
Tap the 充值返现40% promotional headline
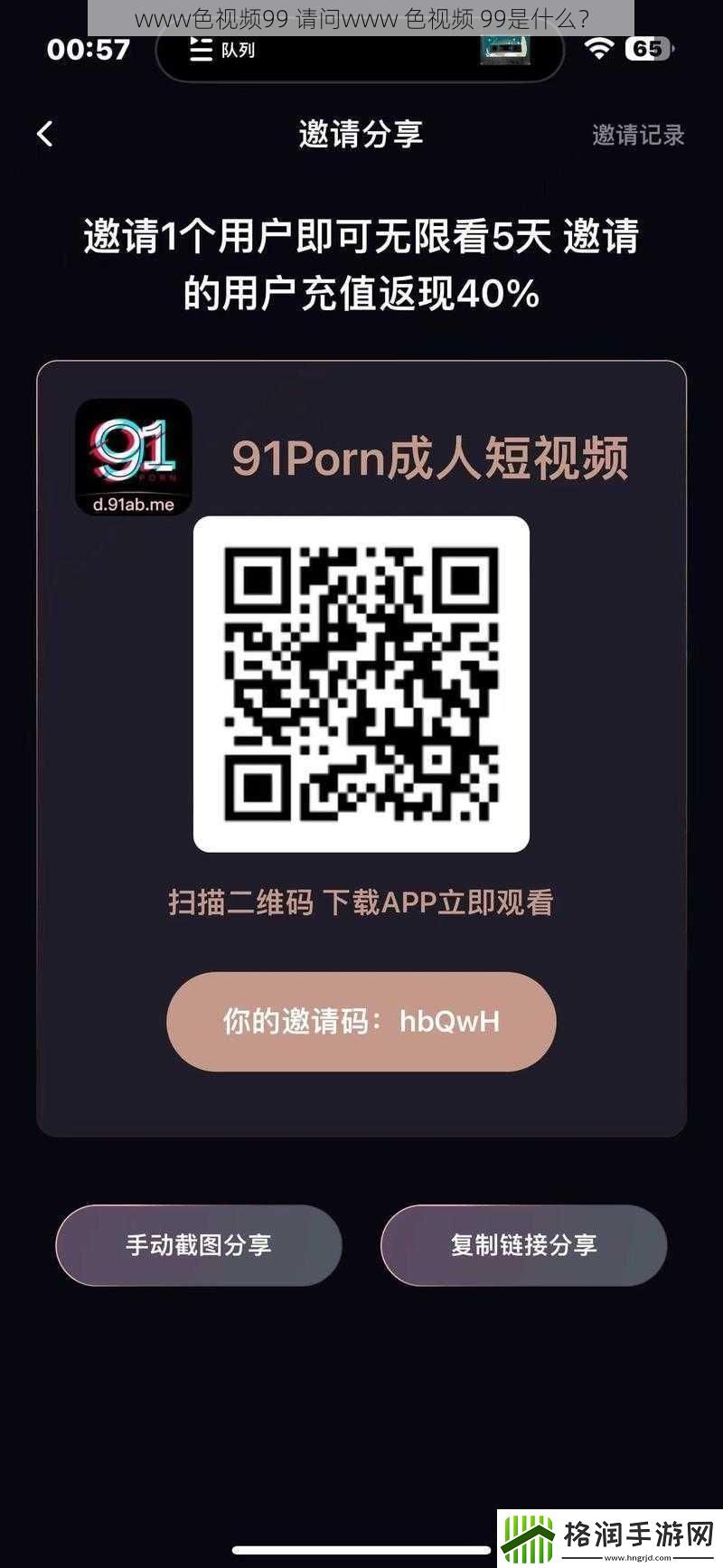click(x=360, y=292)
